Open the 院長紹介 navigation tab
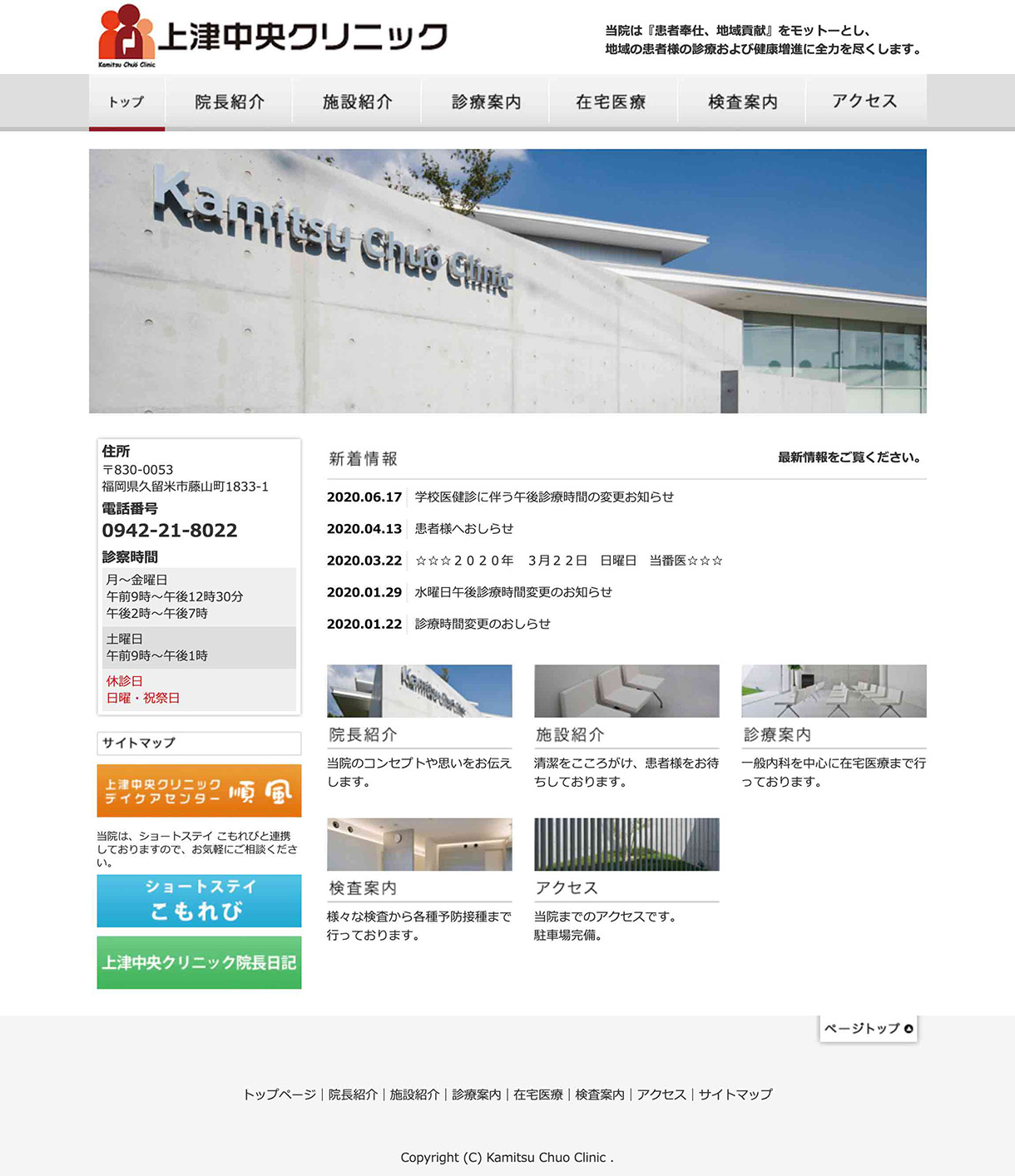The width and height of the screenshot is (1015, 1176). coord(230,102)
